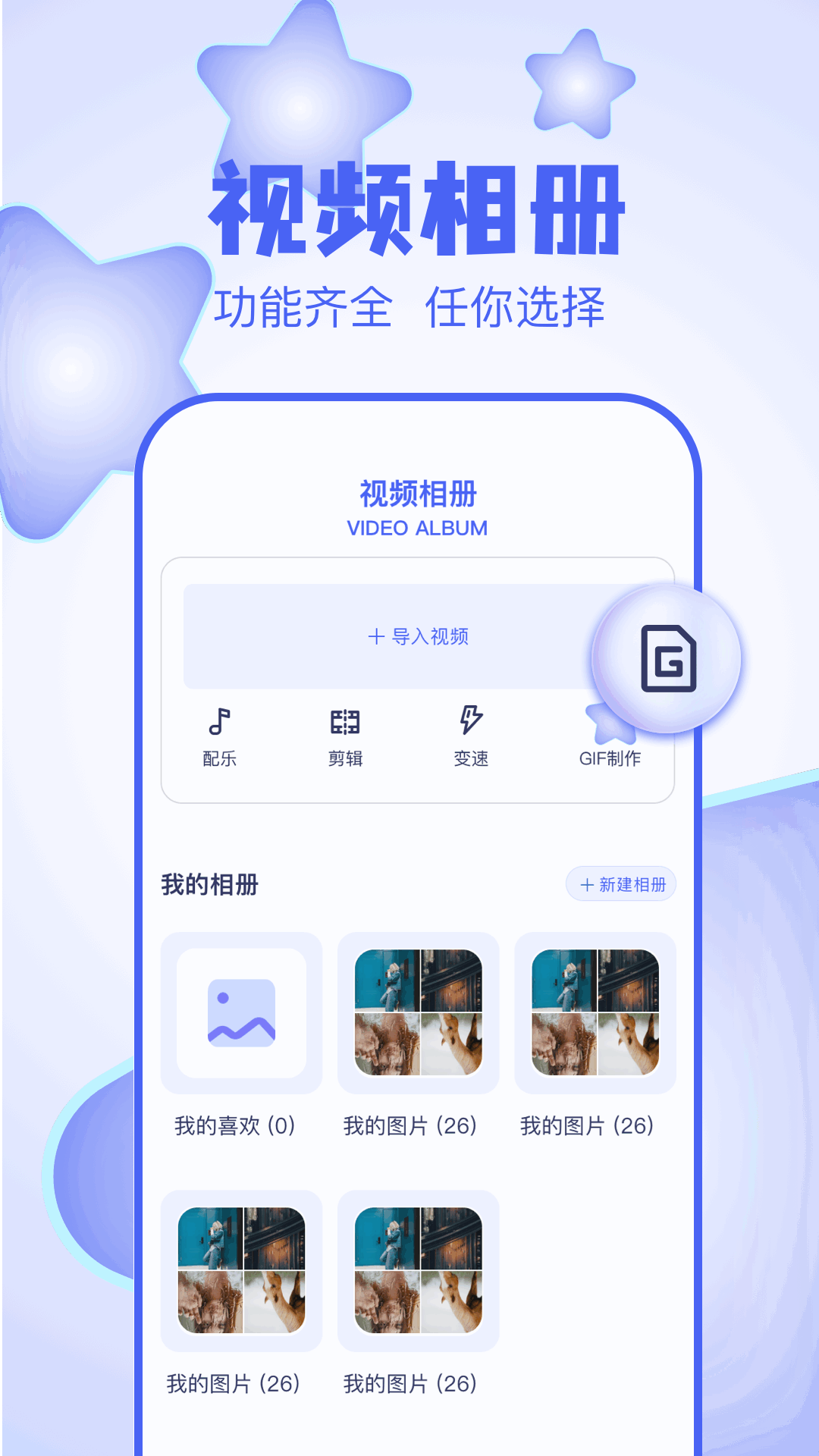This screenshot has width=819, height=1456.
Task: Open the first 我的图片 (26) album
Action: (x=418, y=1015)
